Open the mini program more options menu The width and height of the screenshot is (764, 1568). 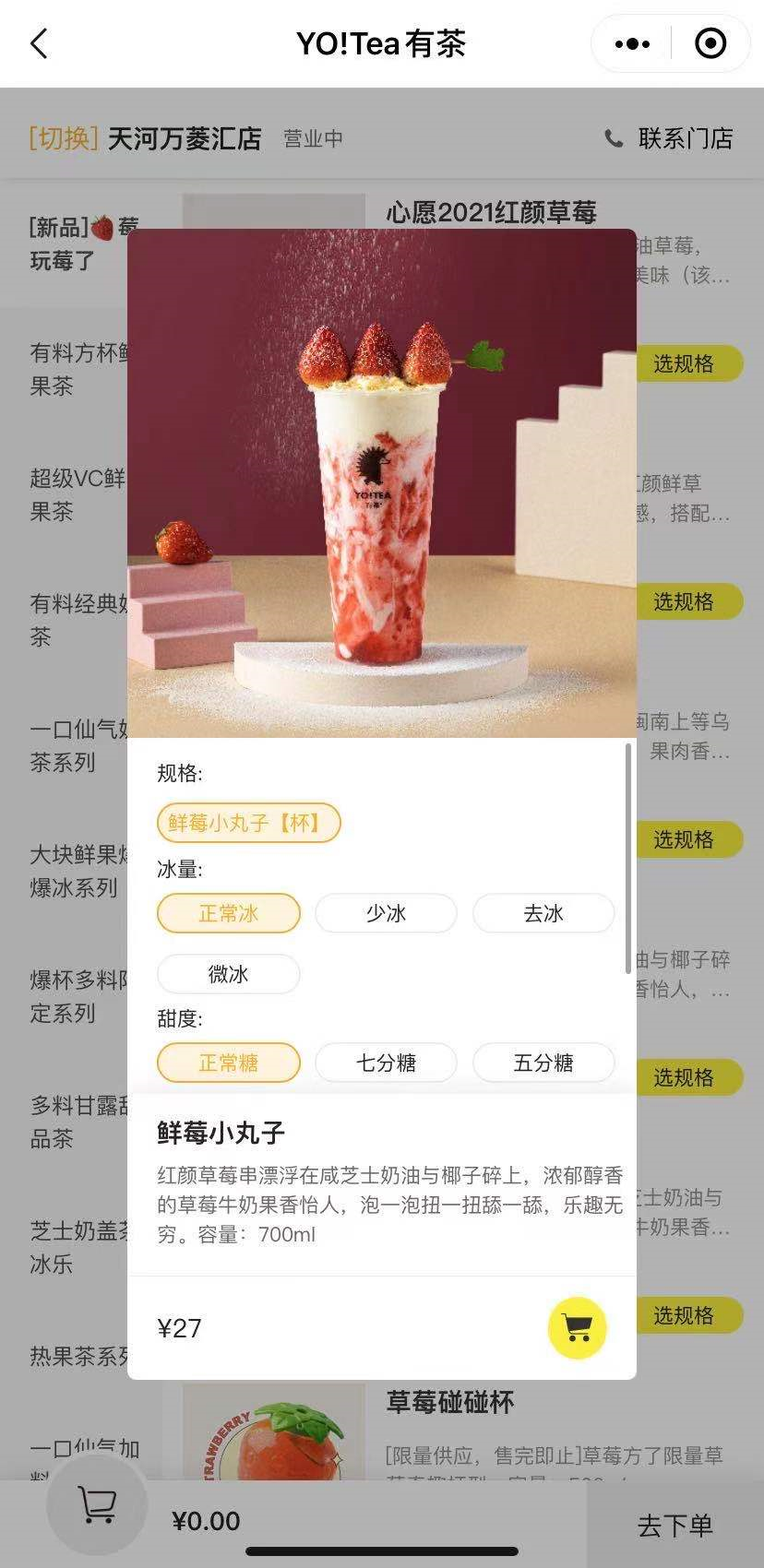(632, 43)
